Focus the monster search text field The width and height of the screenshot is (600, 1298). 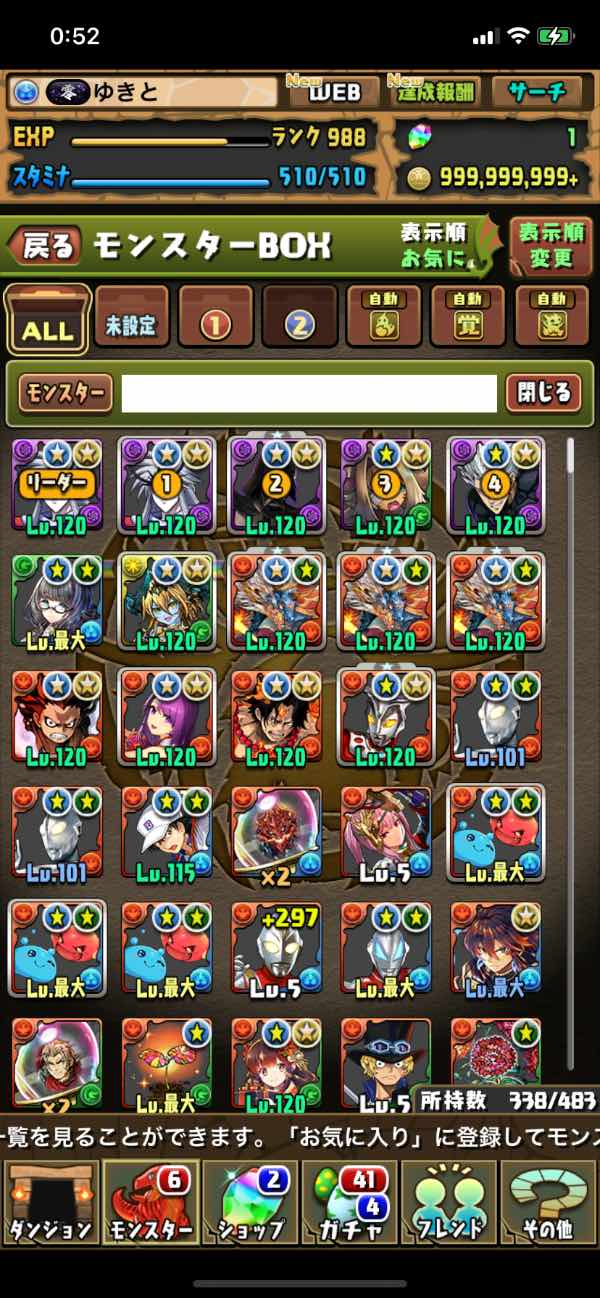point(309,394)
